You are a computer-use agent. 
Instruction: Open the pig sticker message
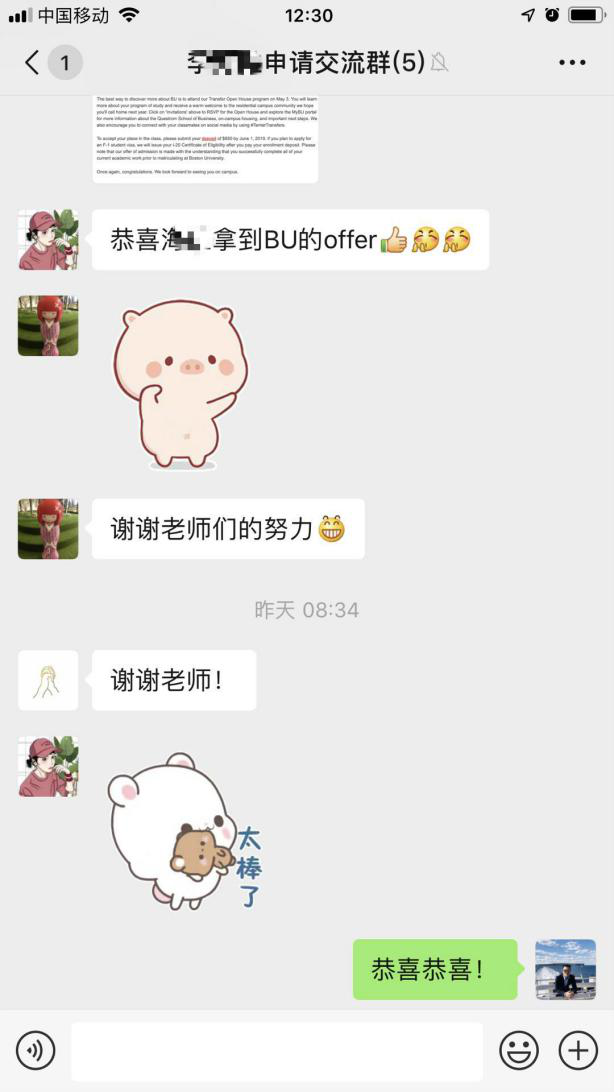pos(173,385)
